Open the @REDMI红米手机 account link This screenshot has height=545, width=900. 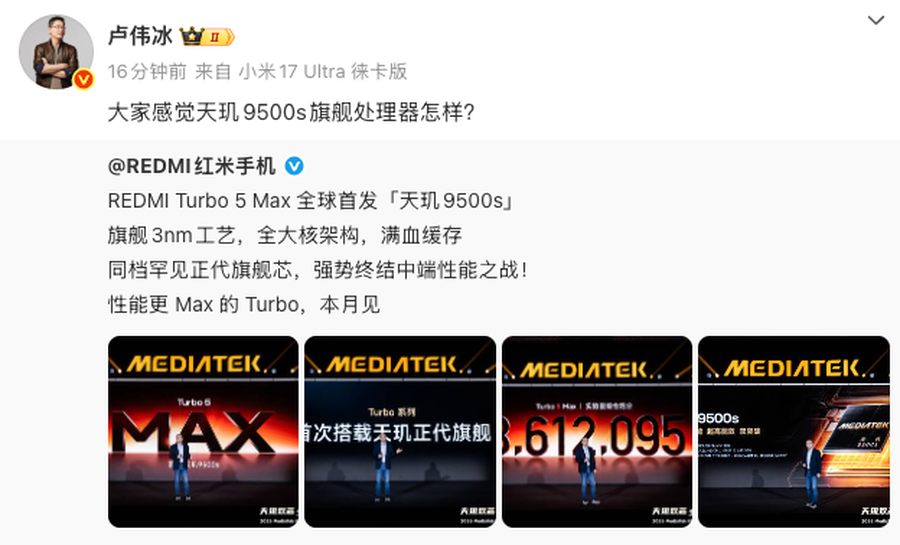coord(191,166)
